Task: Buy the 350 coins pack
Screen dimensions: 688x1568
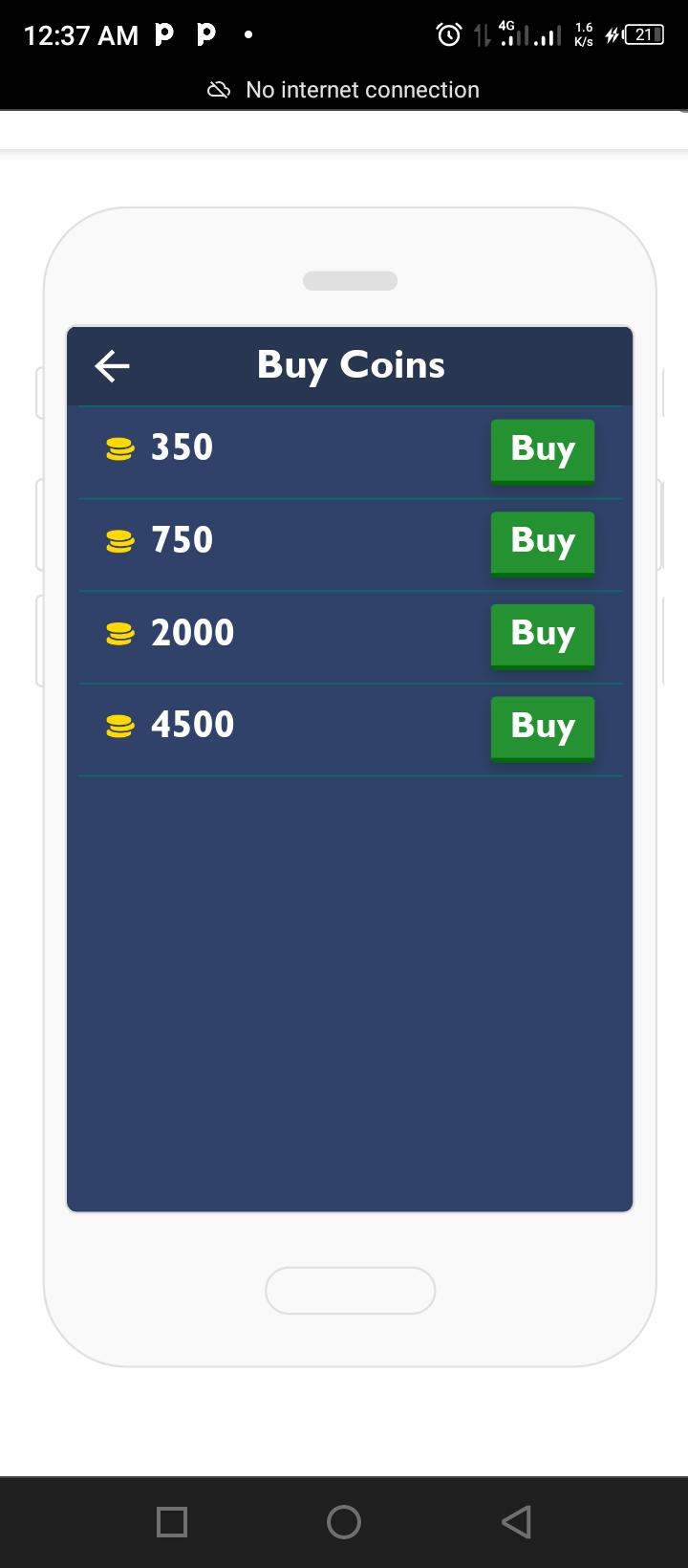Action: click(x=542, y=449)
